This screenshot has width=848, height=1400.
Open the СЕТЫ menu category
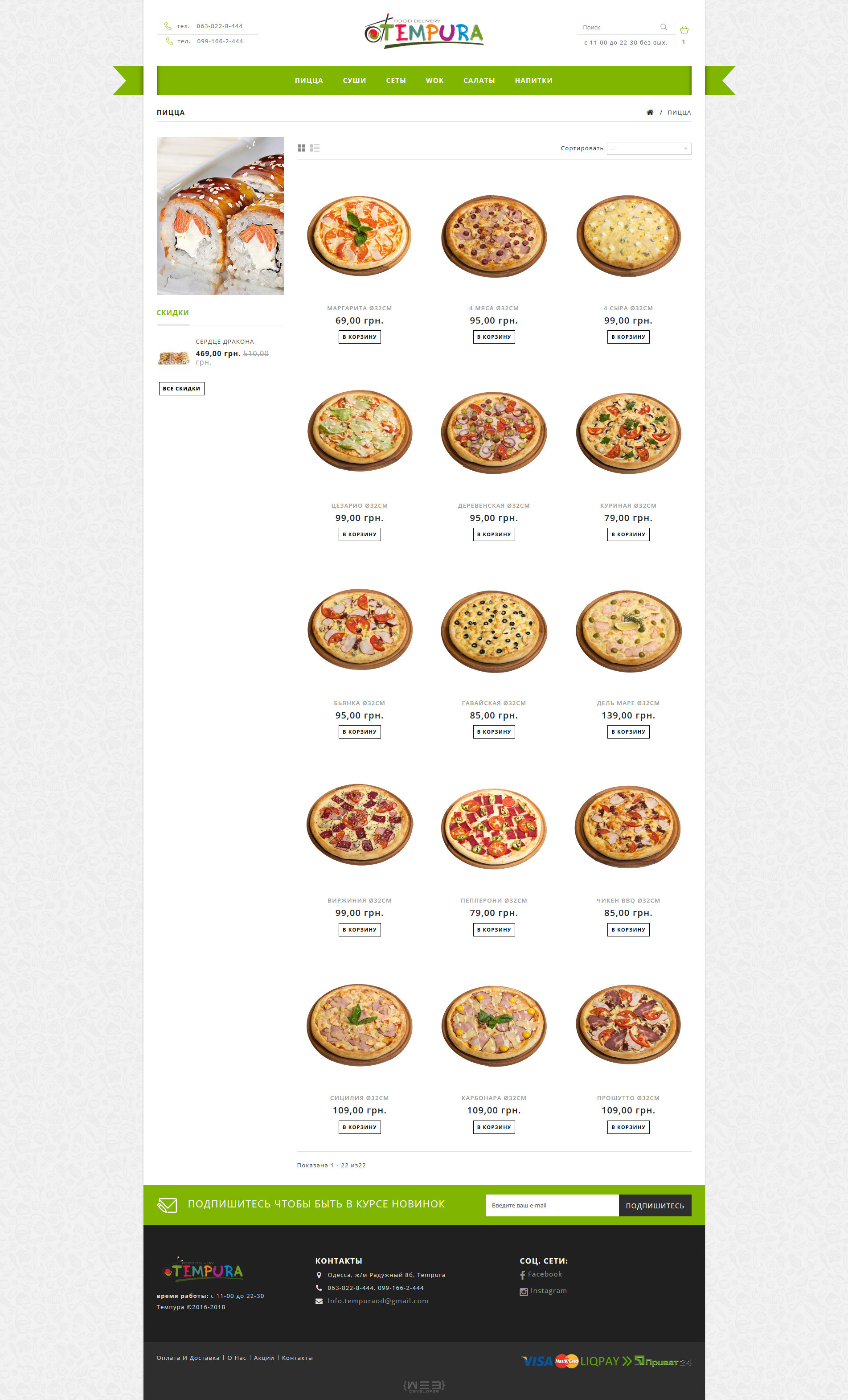coord(396,81)
